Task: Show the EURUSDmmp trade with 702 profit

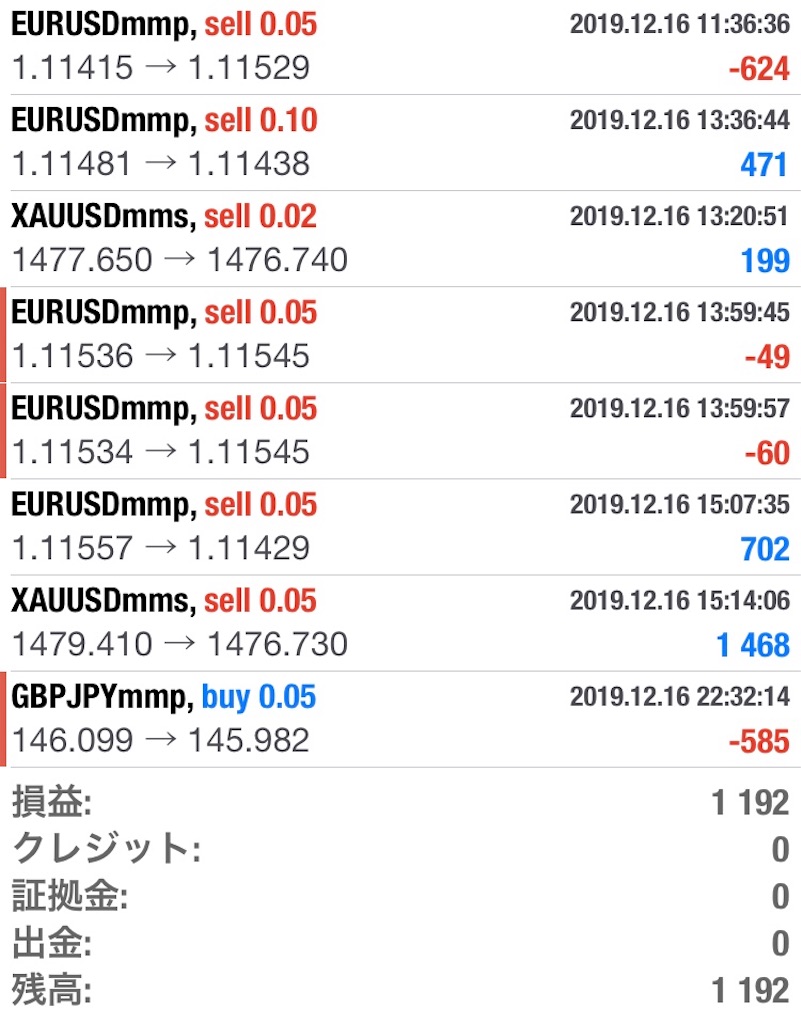Action: 400,526
